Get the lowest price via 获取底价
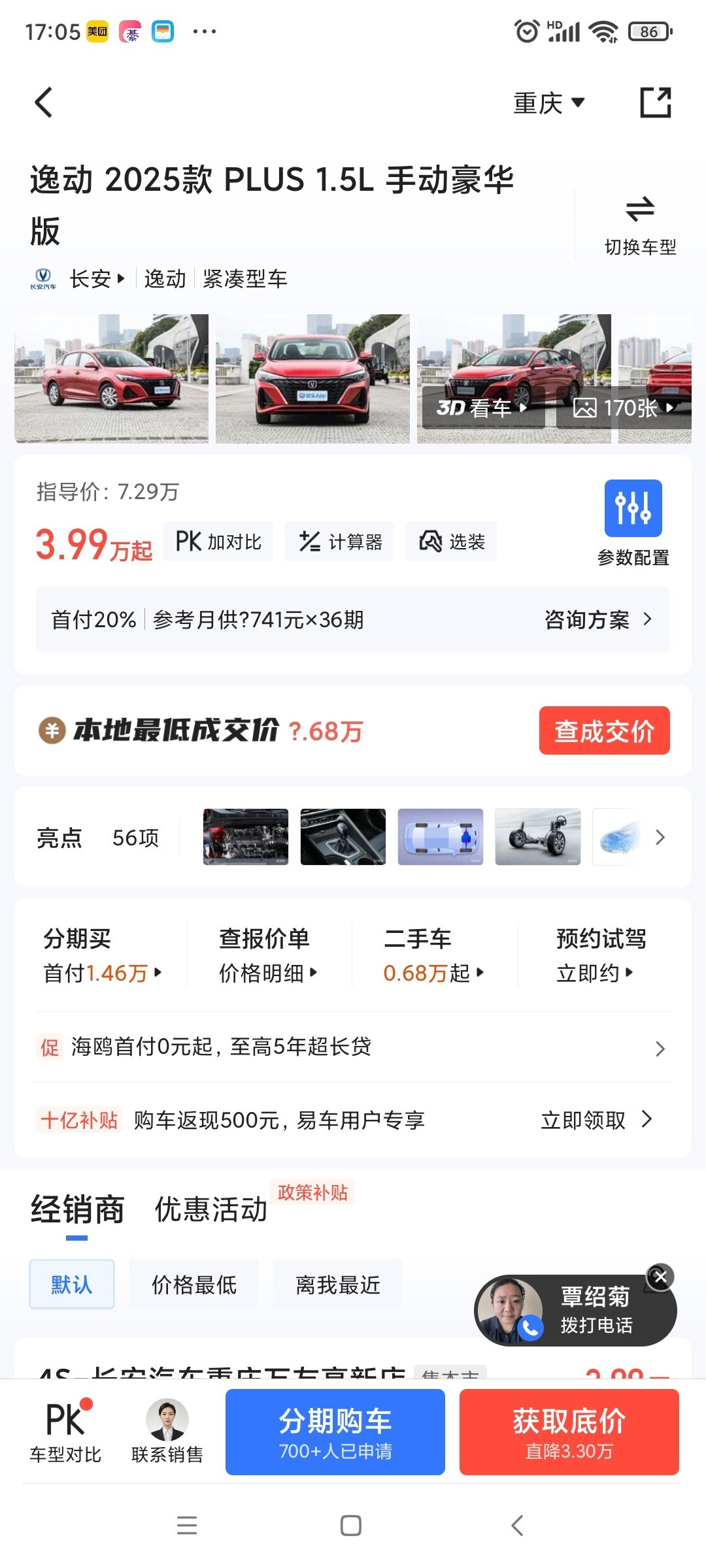This screenshot has height=1568, width=706. point(569,1431)
